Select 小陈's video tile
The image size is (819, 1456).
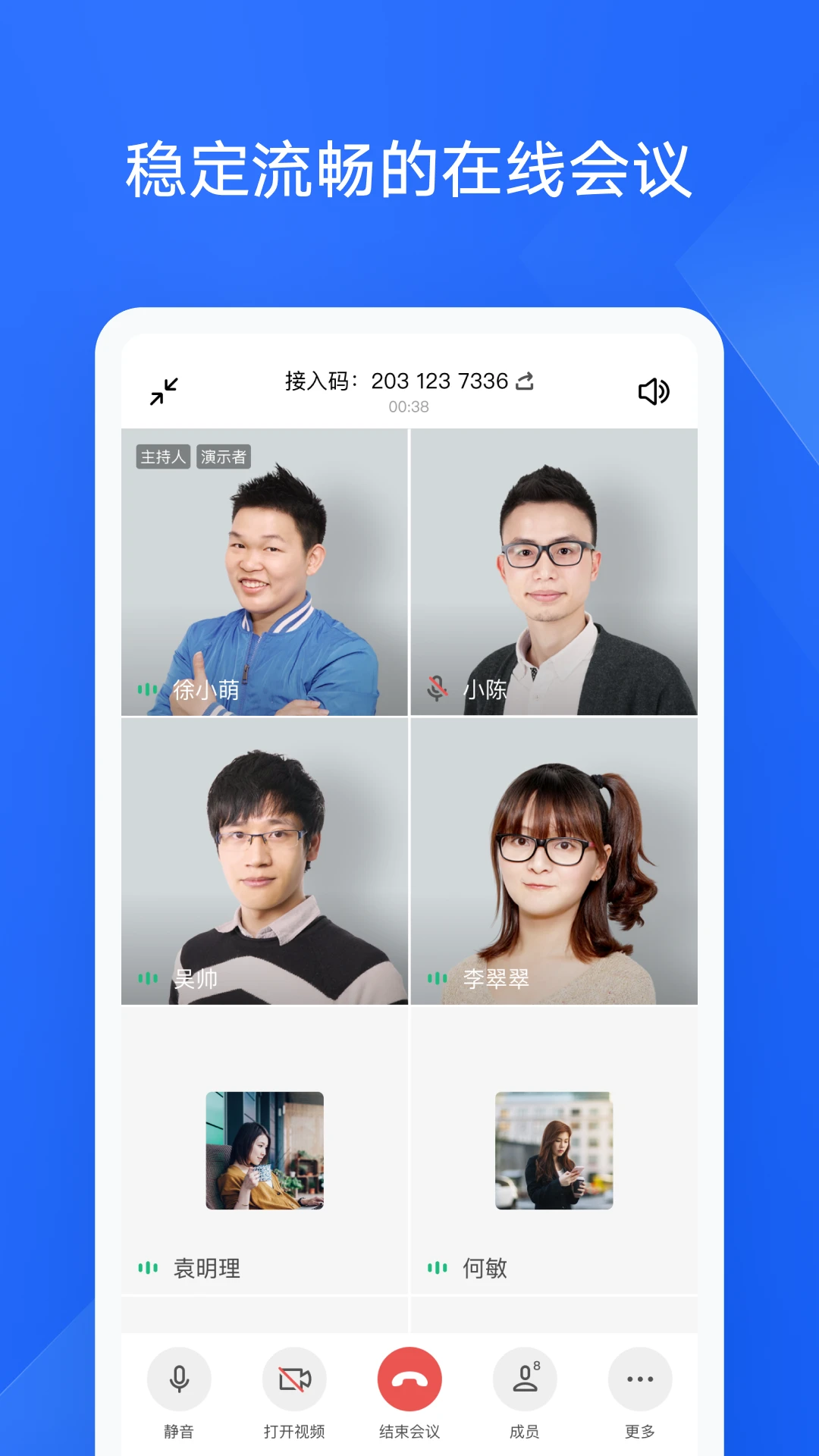coord(554,573)
